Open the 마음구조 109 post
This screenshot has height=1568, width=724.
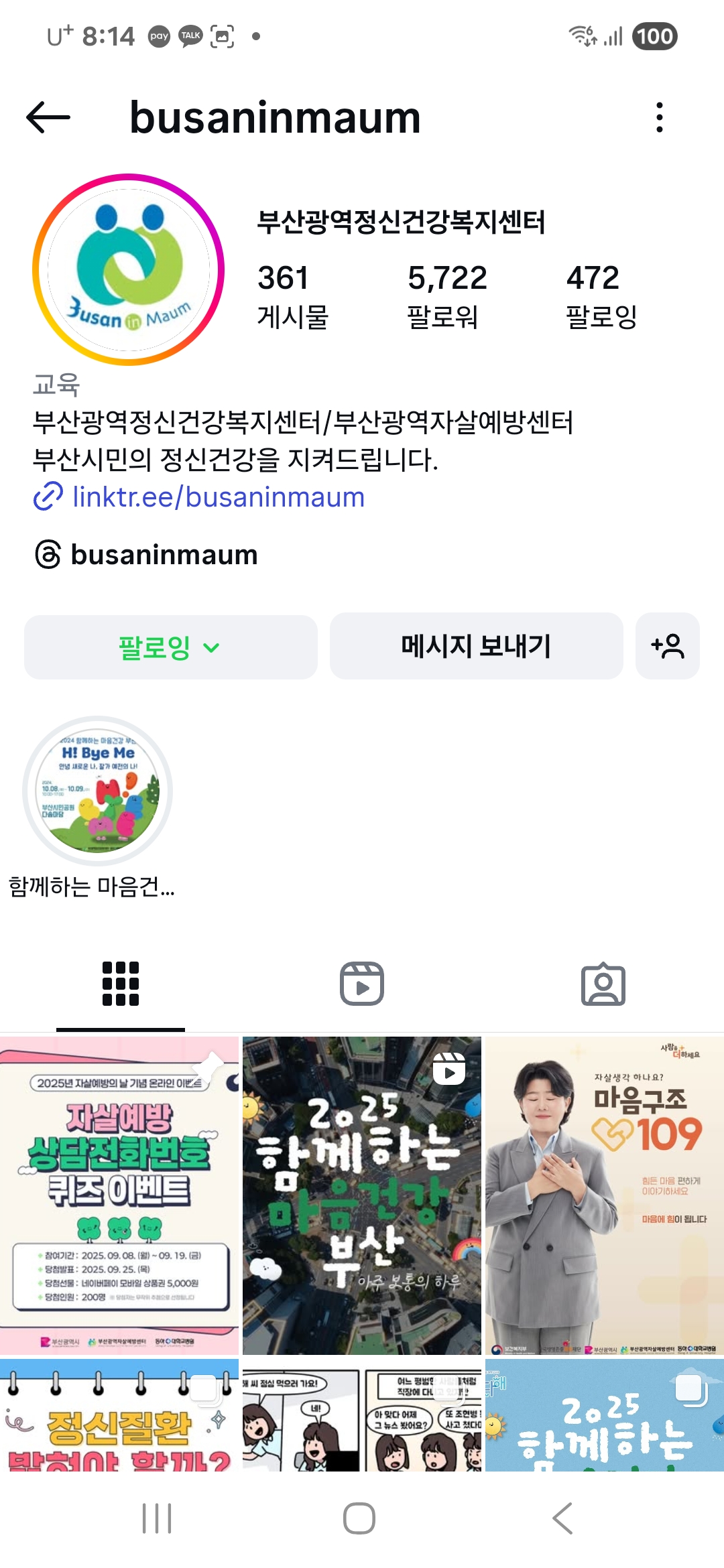pyautogui.click(x=604, y=1196)
